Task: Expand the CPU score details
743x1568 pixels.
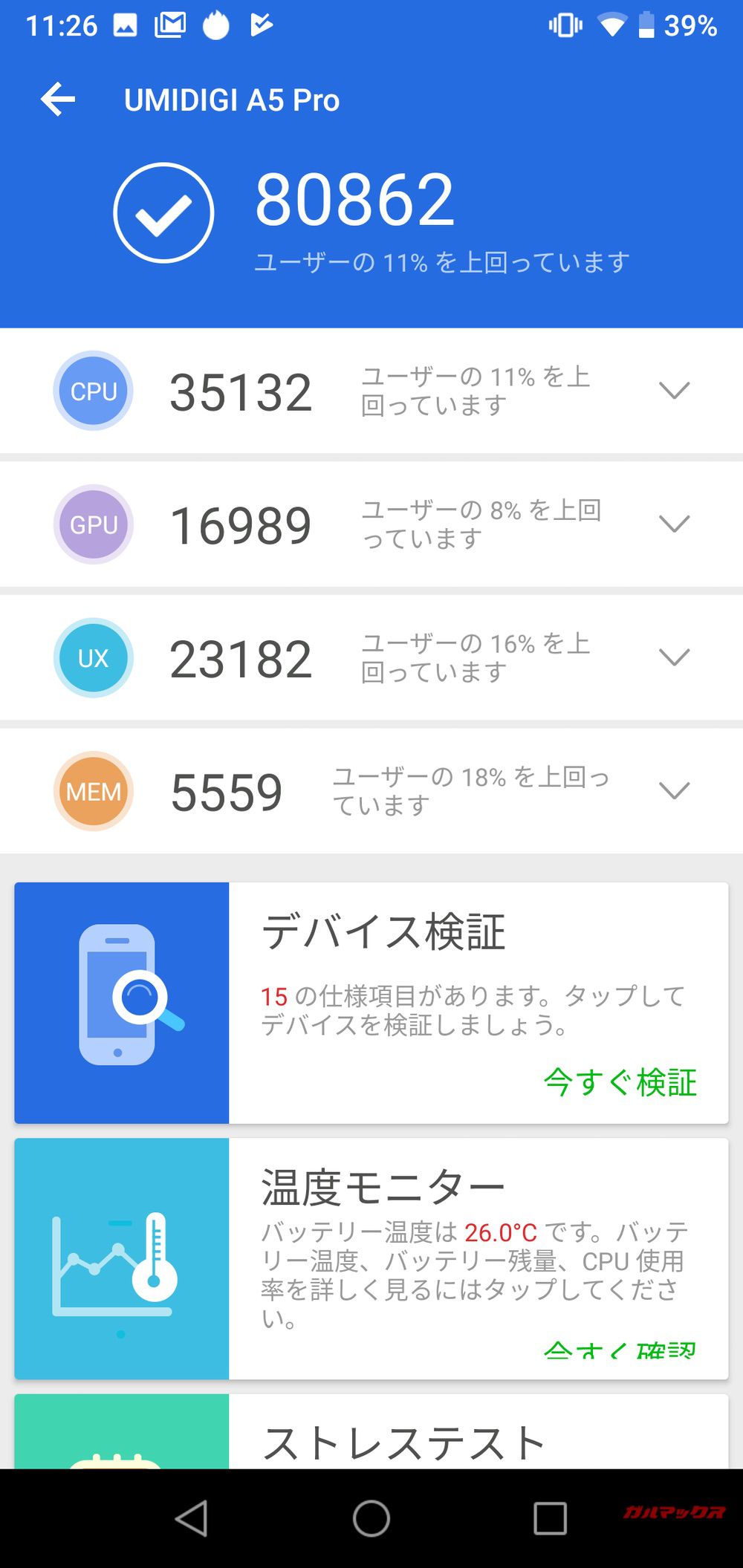Action: coord(674,391)
